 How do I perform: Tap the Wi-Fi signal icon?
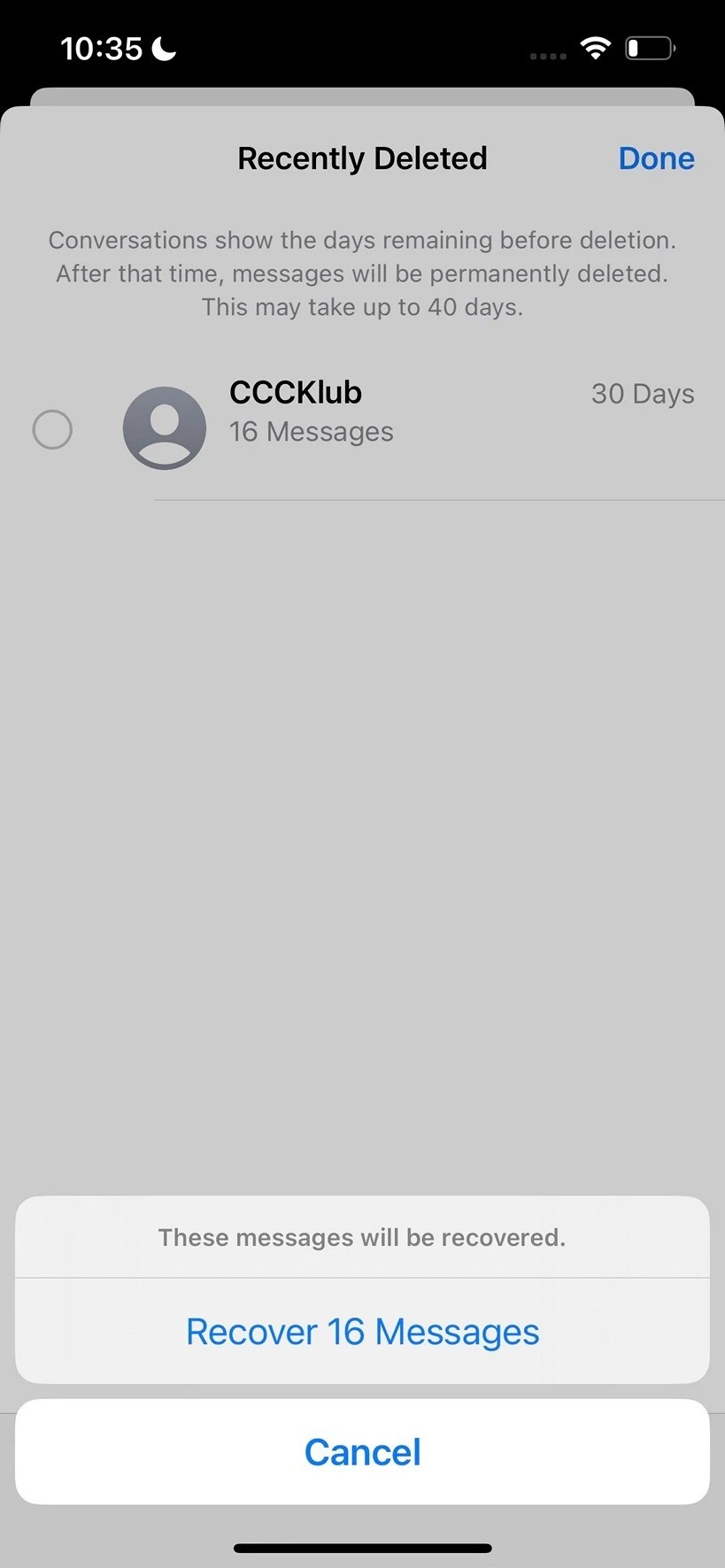pyautogui.click(x=595, y=48)
